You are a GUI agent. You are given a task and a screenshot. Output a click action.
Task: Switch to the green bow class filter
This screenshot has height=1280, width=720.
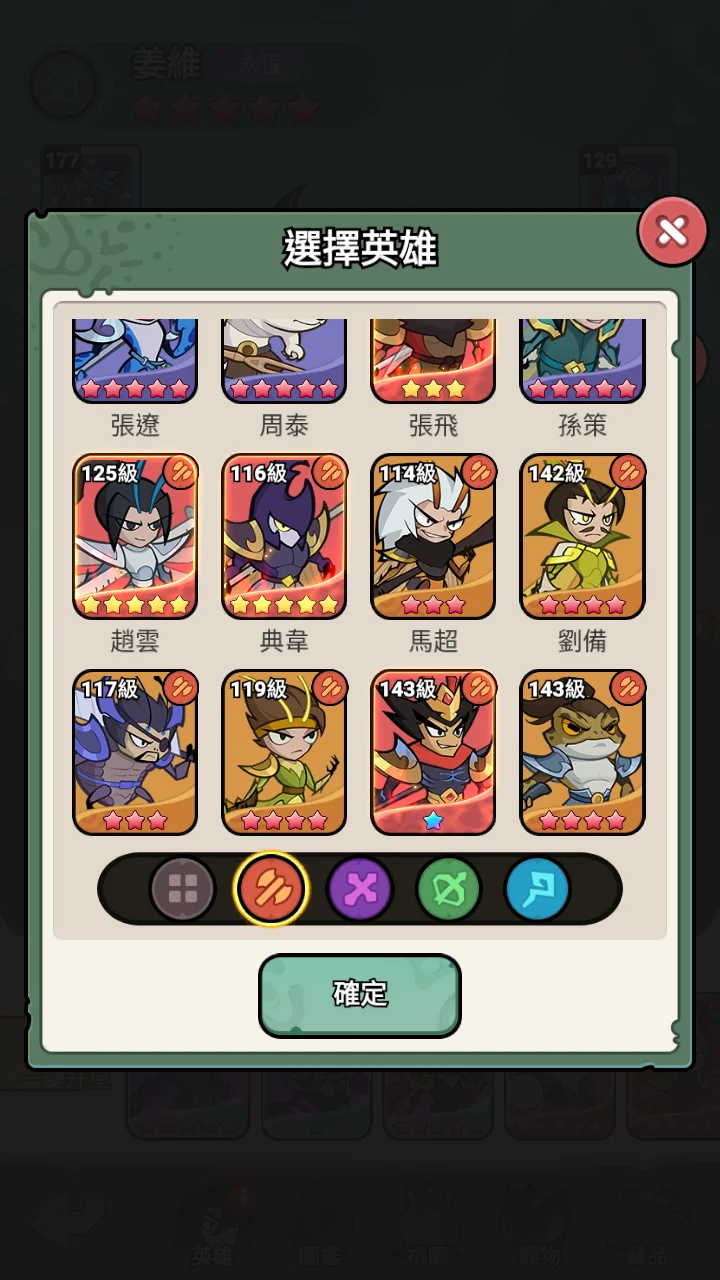tap(449, 888)
